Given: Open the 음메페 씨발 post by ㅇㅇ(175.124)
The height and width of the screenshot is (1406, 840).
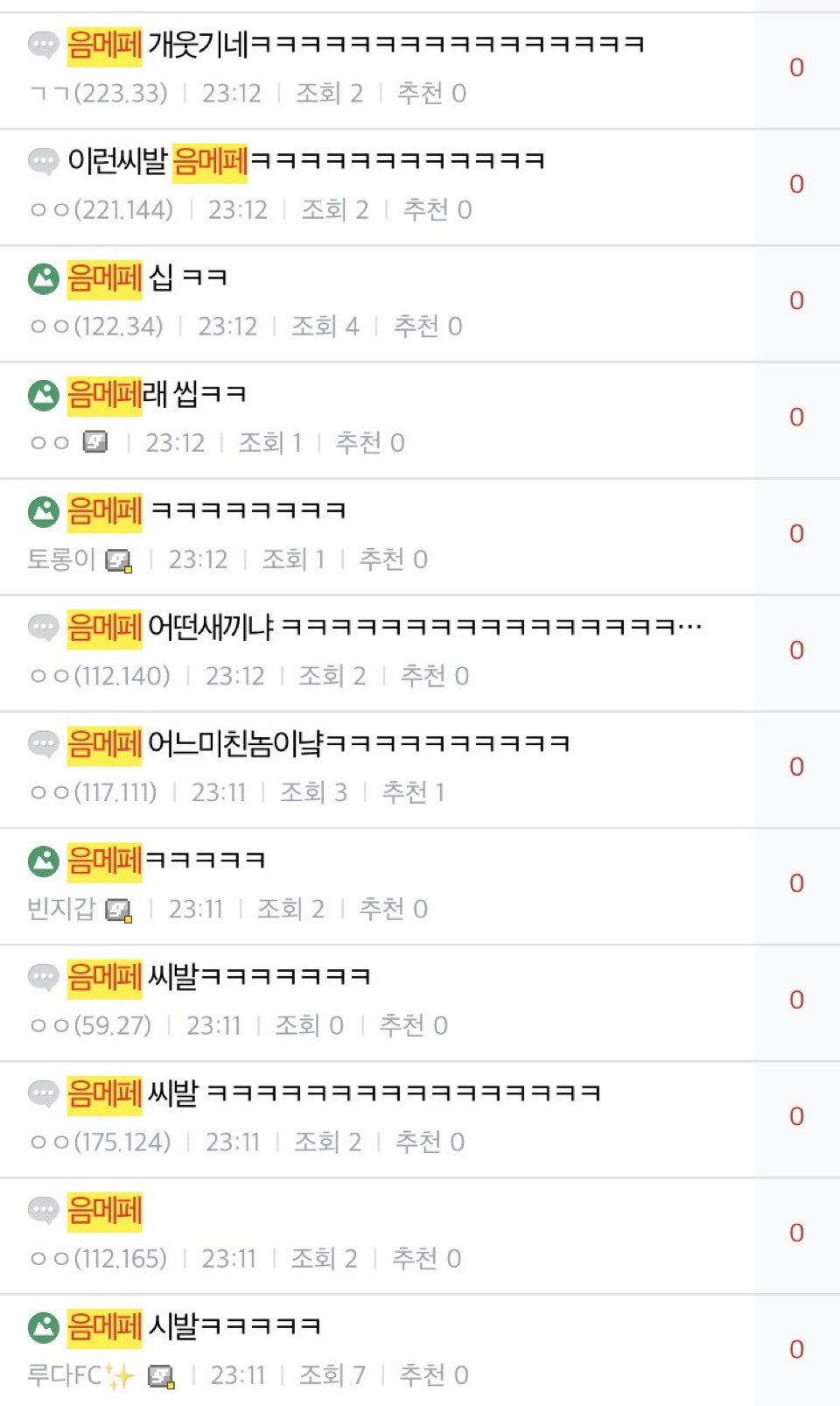Looking at the screenshot, I should 332,1093.
